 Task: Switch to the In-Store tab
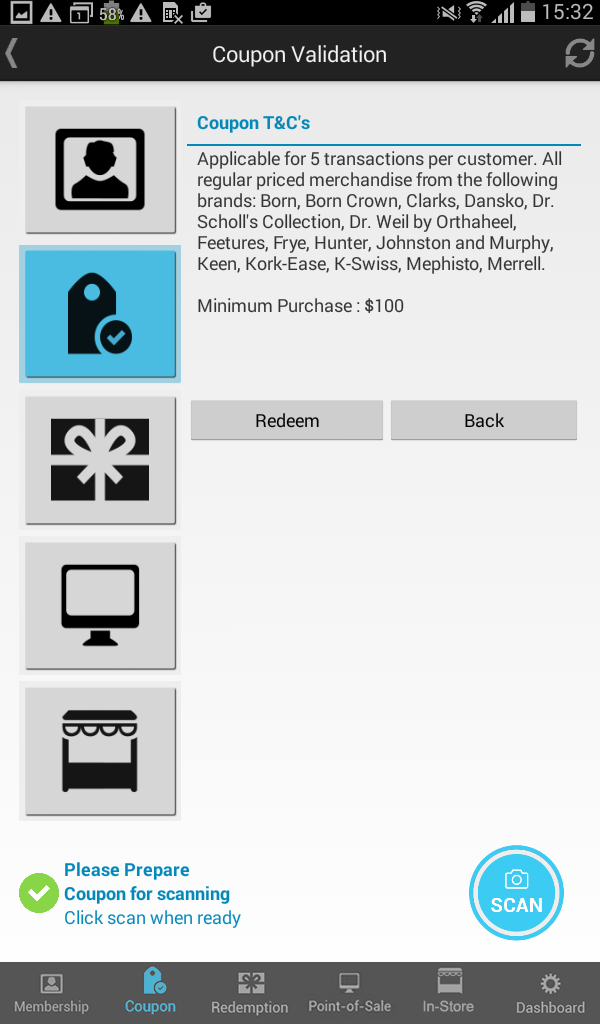(x=449, y=993)
